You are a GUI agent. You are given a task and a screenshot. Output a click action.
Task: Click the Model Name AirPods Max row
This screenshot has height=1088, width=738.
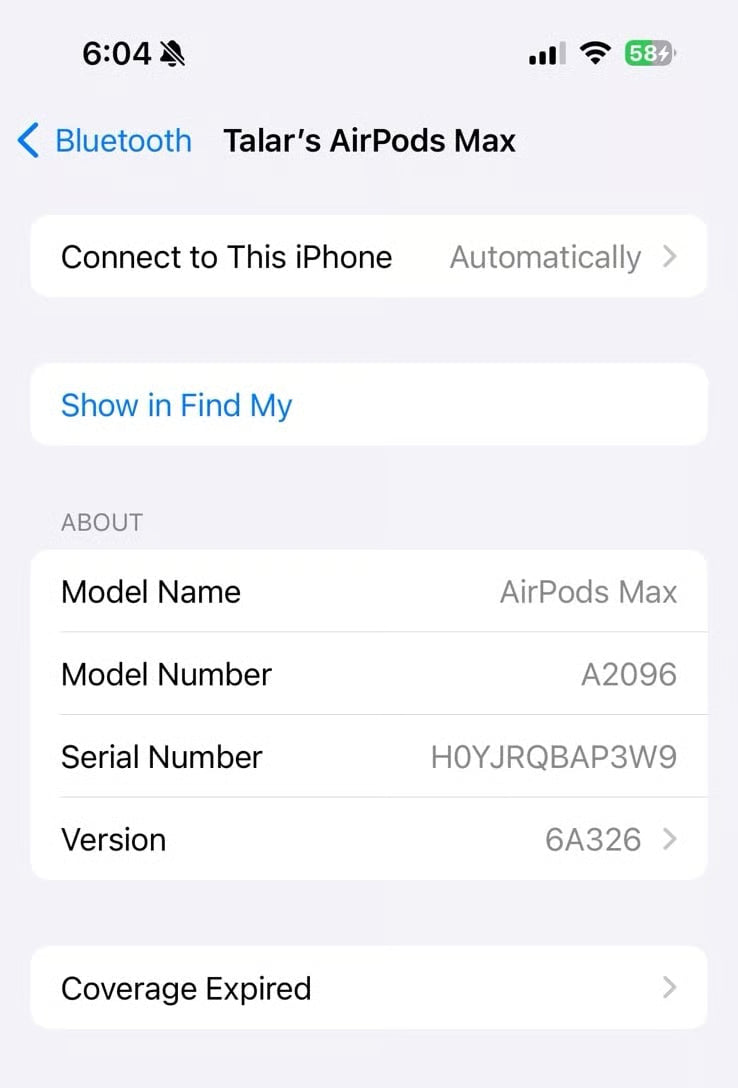click(369, 592)
